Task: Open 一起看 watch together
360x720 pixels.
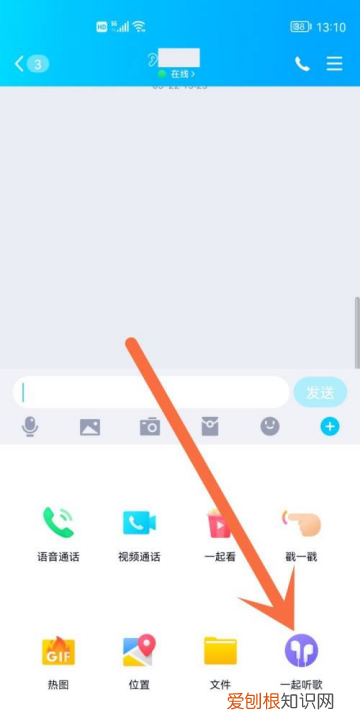Action: point(220,534)
